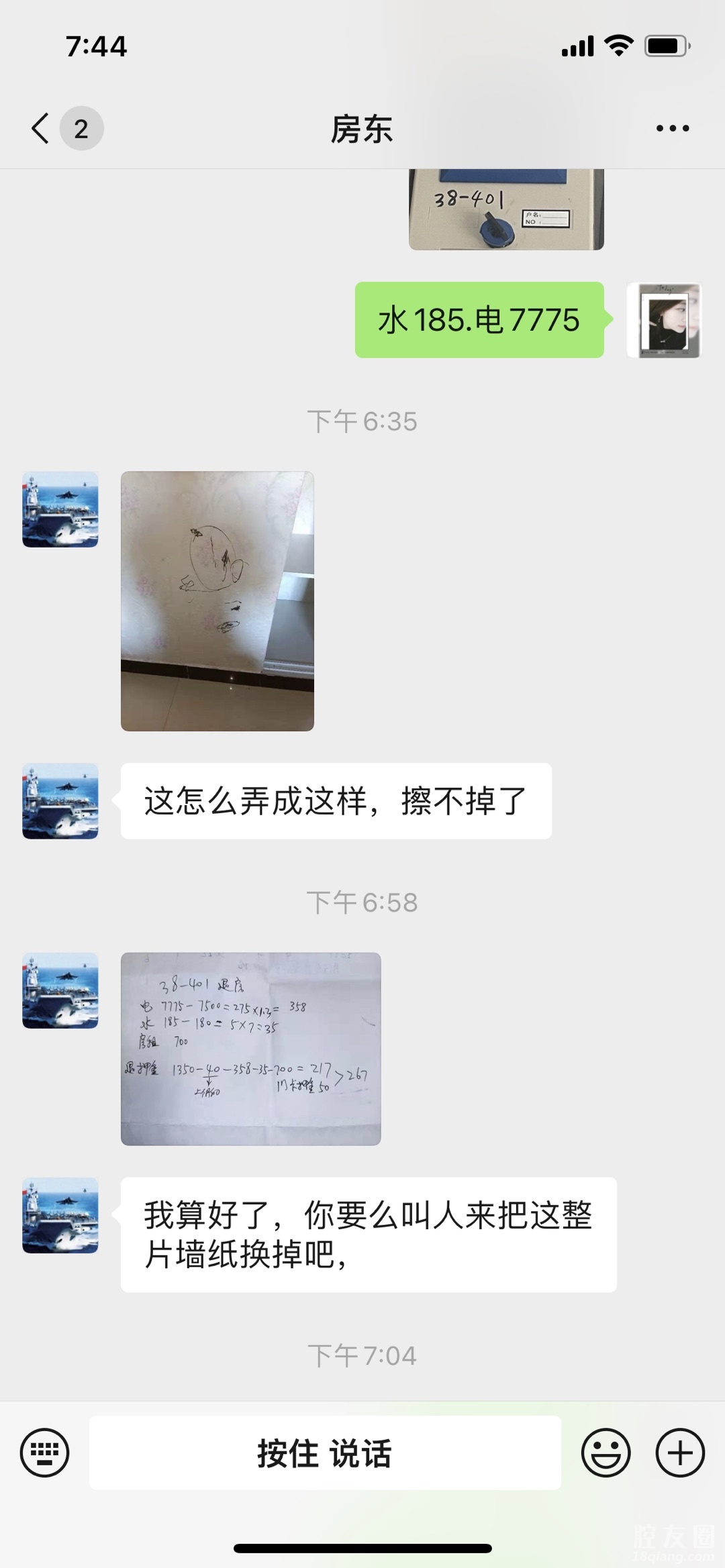The height and width of the screenshot is (1568, 725).
Task: Open the wall scribble photo
Action: (x=217, y=601)
